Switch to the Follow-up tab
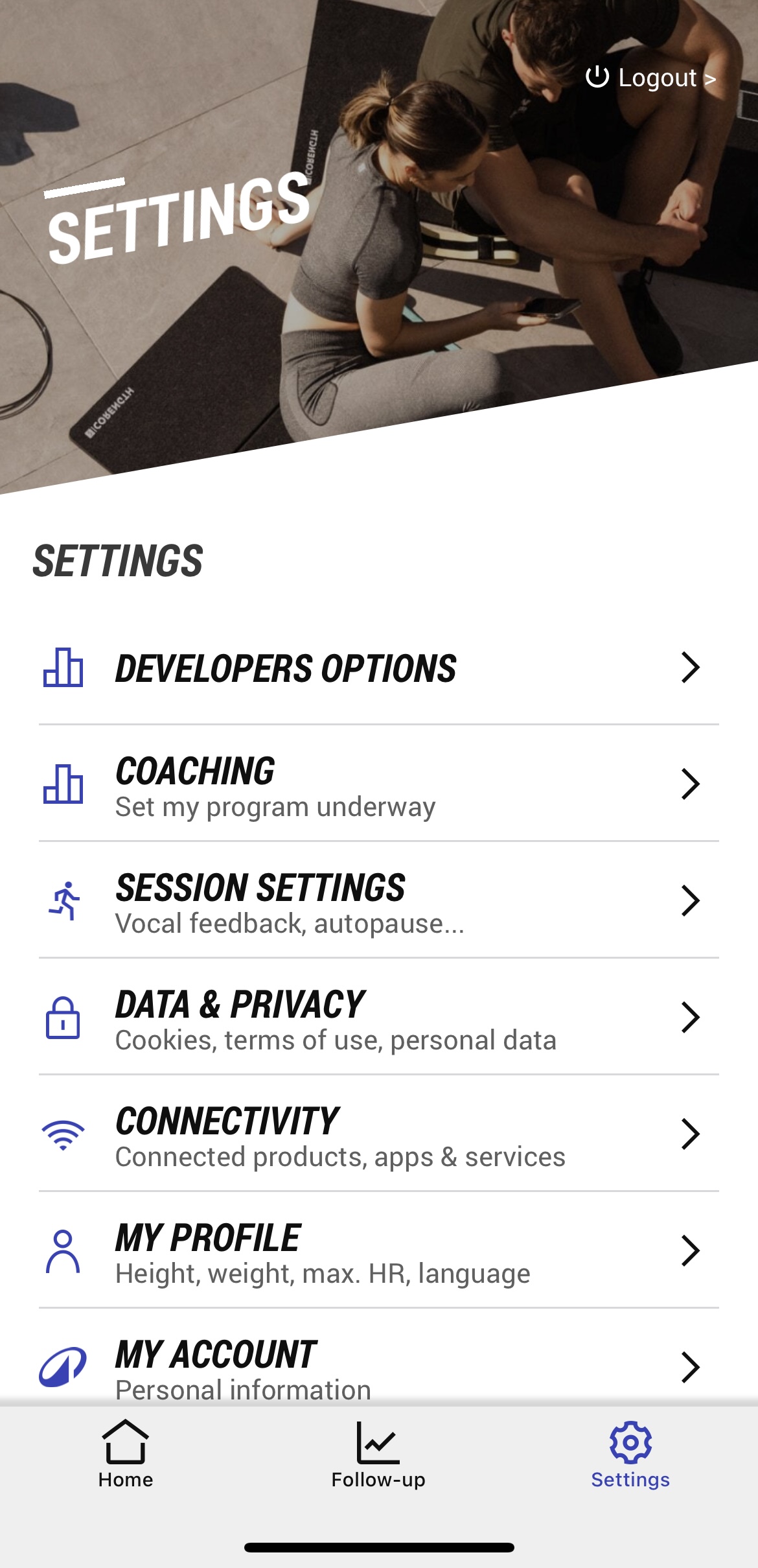This screenshot has height=1568, width=758. pyautogui.click(x=378, y=1455)
